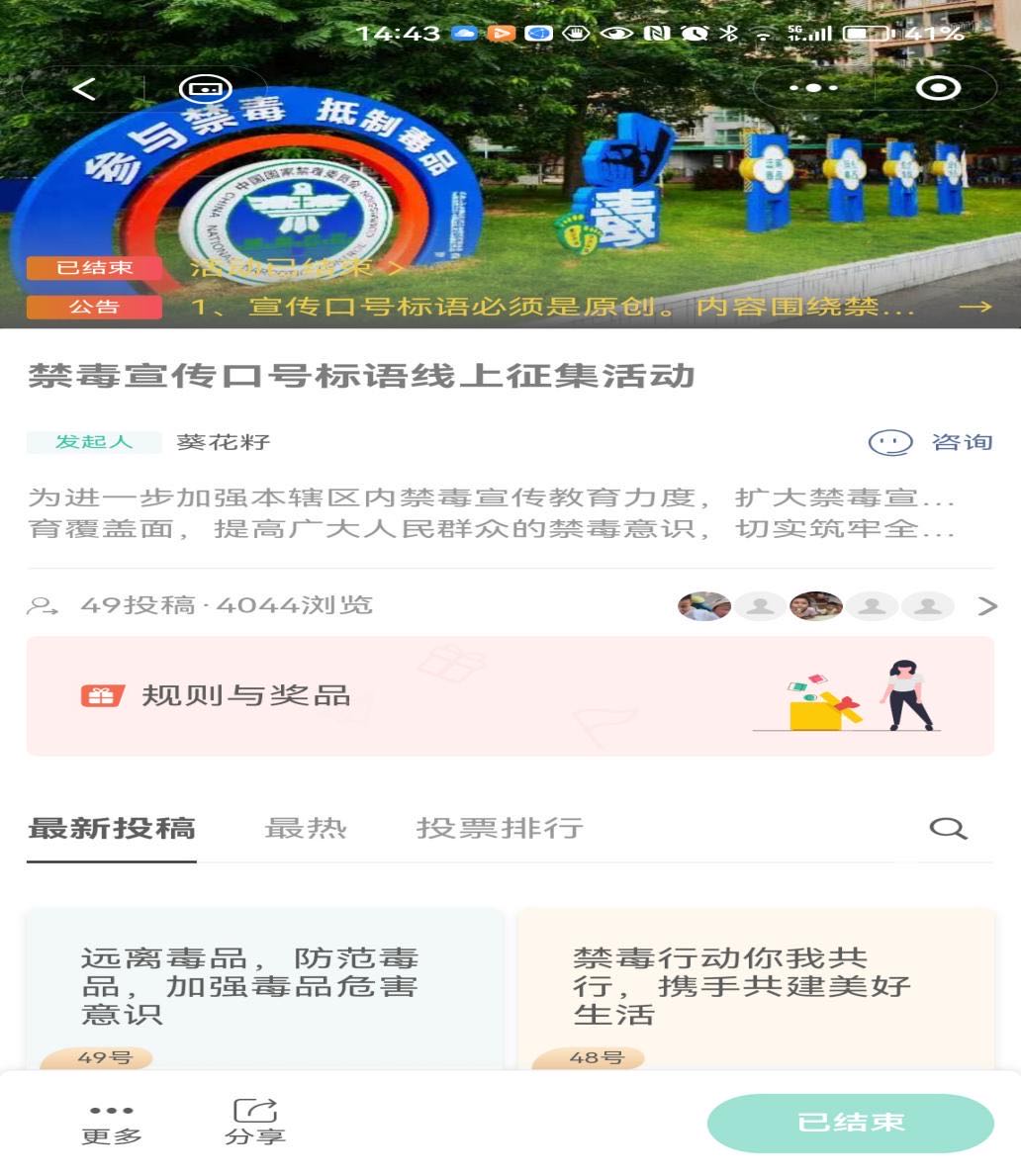Contact organizer via 咨询

click(x=930, y=442)
